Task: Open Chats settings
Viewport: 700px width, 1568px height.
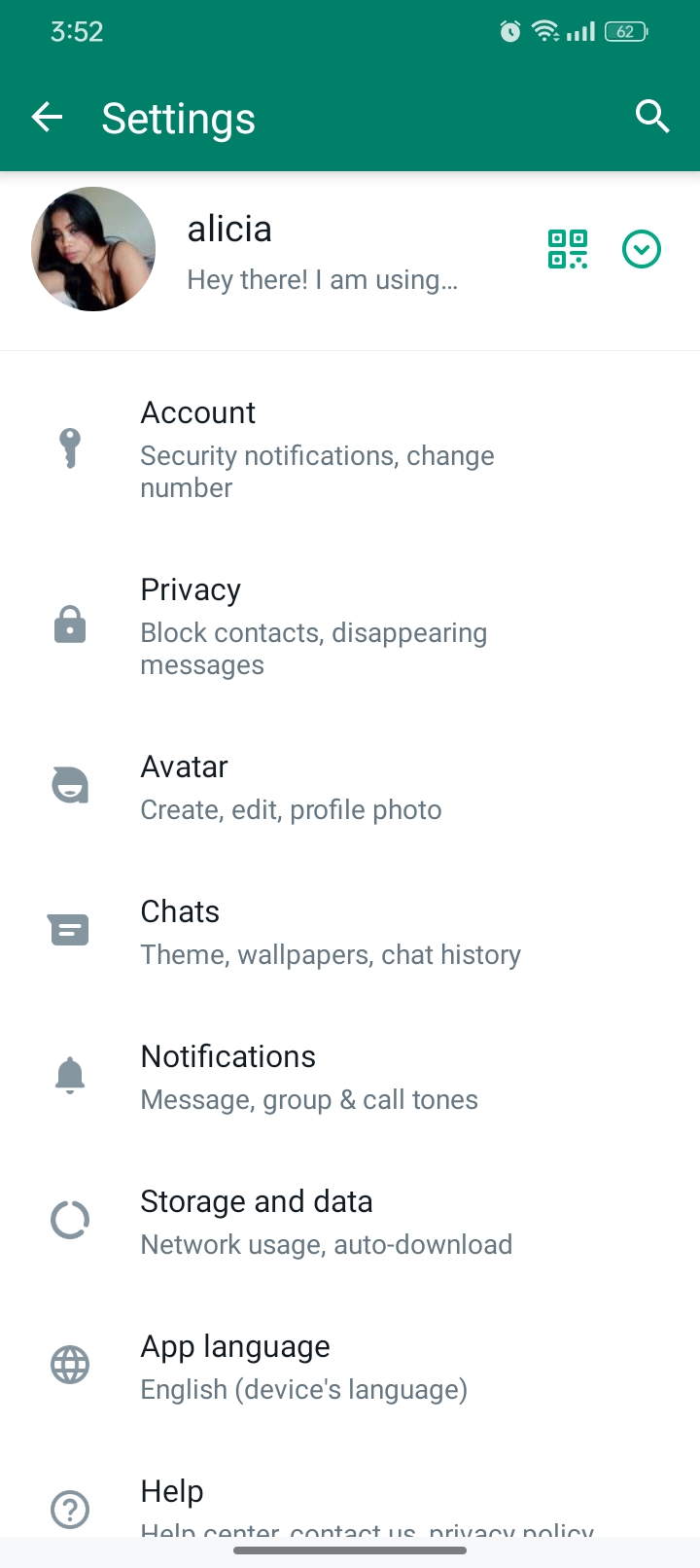Action: tap(350, 932)
